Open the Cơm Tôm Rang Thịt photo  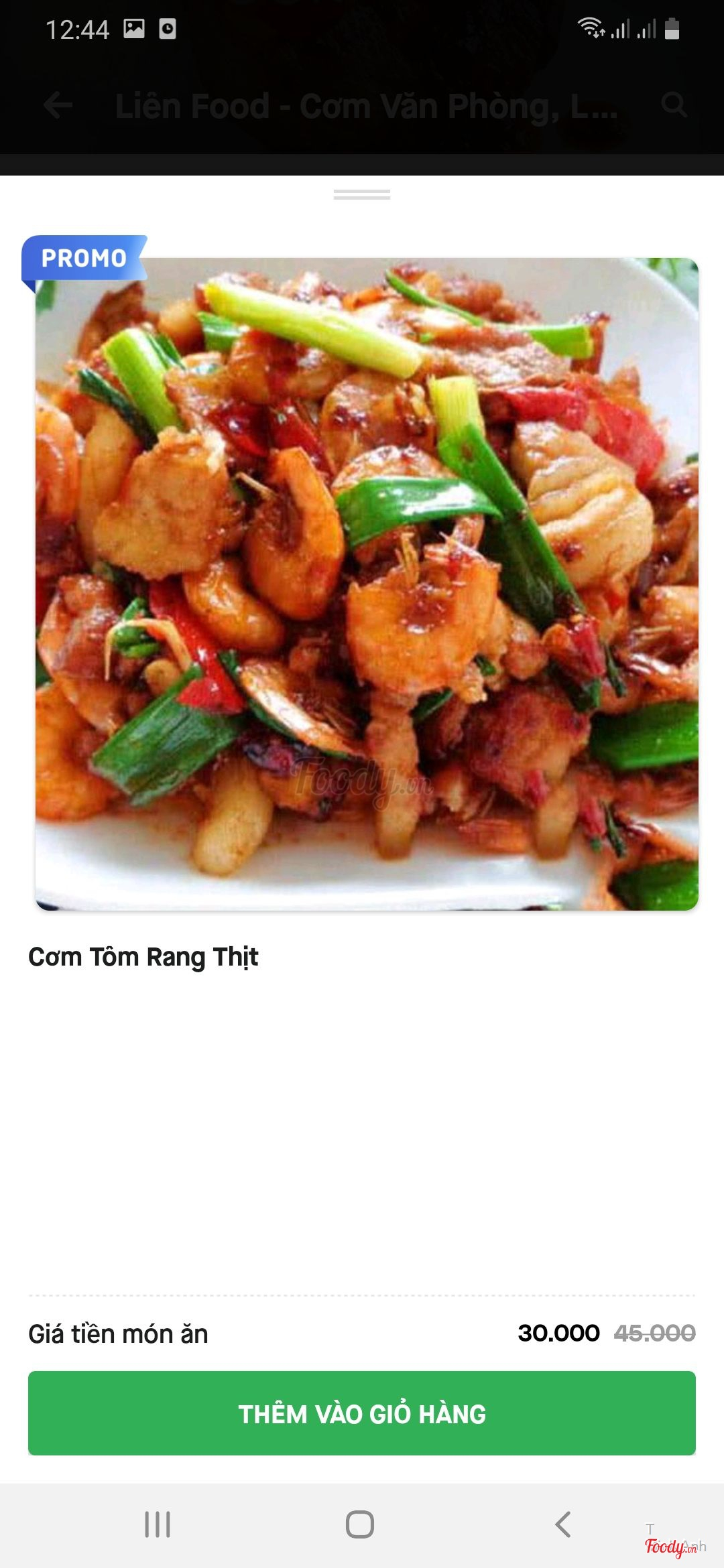tap(367, 583)
